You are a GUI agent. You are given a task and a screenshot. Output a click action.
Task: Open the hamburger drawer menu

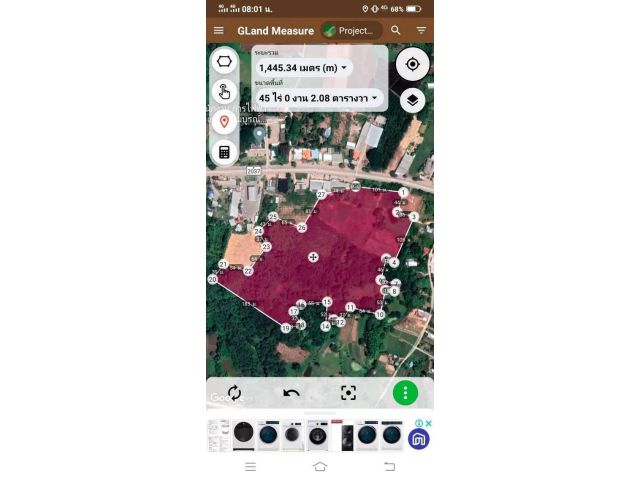pyautogui.click(x=219, y=31)
